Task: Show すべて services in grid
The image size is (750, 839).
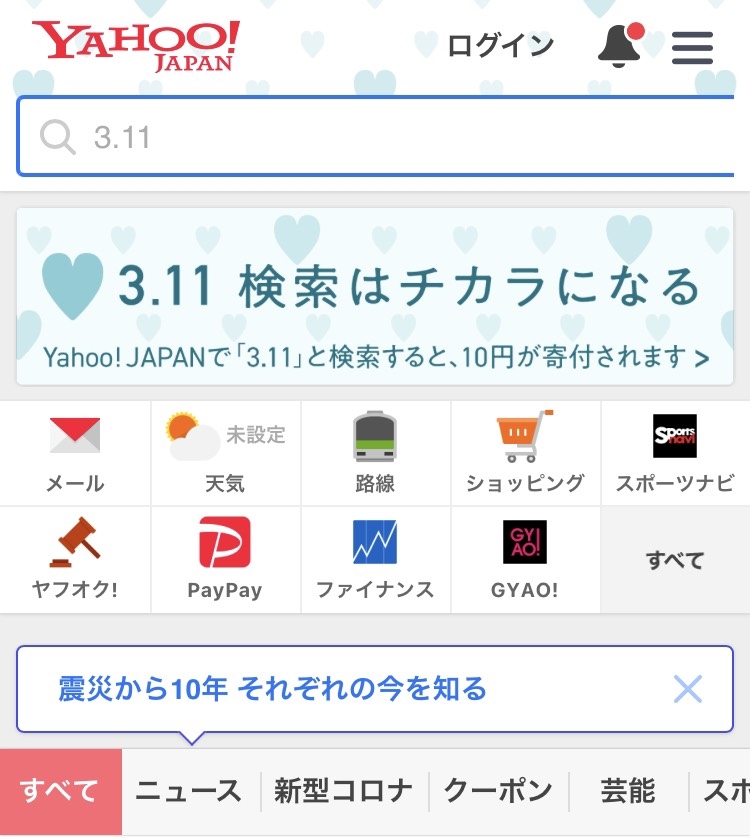Action: tap(675, 560)
